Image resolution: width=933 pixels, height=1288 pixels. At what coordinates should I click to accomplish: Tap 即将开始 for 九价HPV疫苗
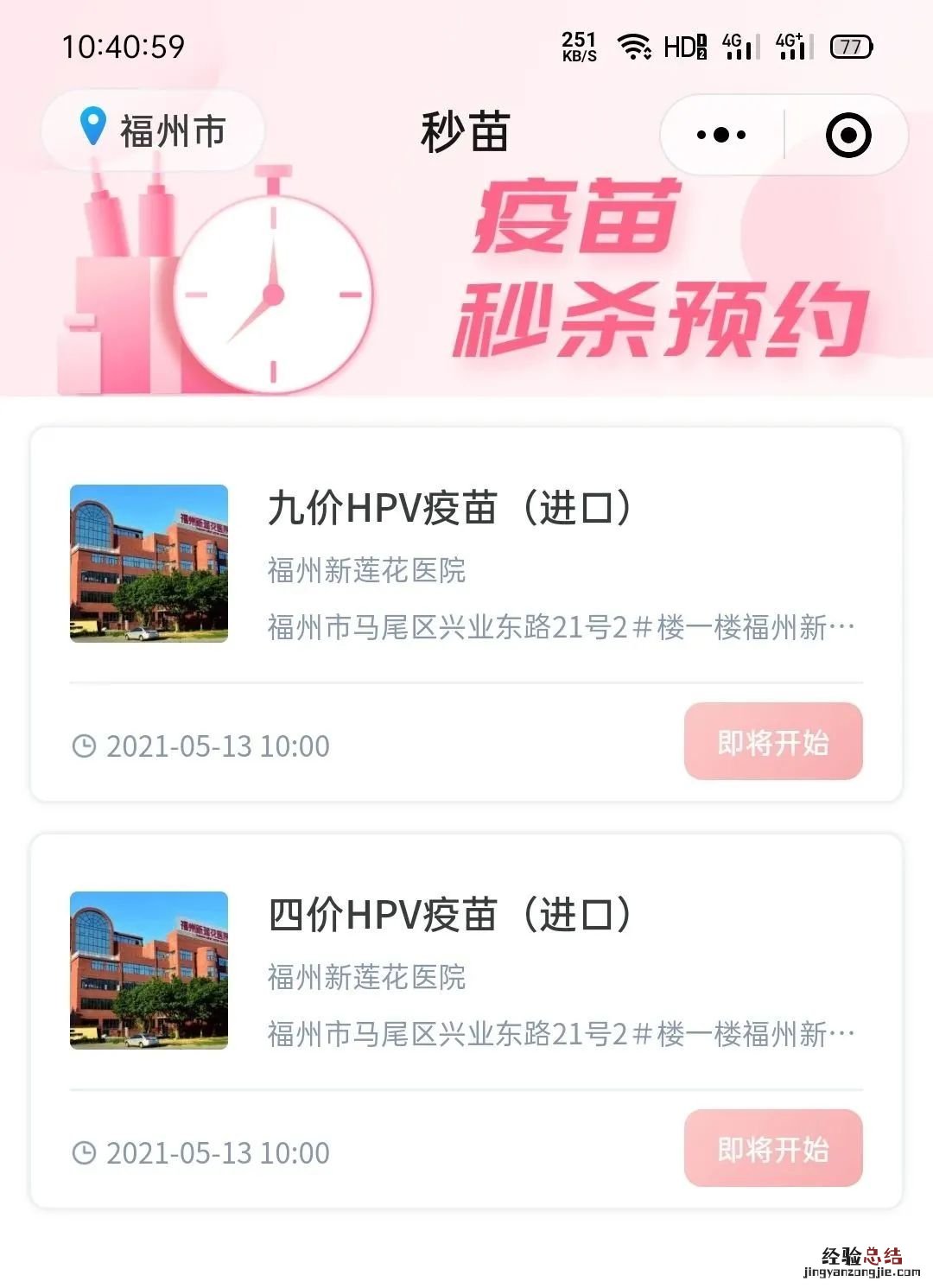(x=772, y=742)
